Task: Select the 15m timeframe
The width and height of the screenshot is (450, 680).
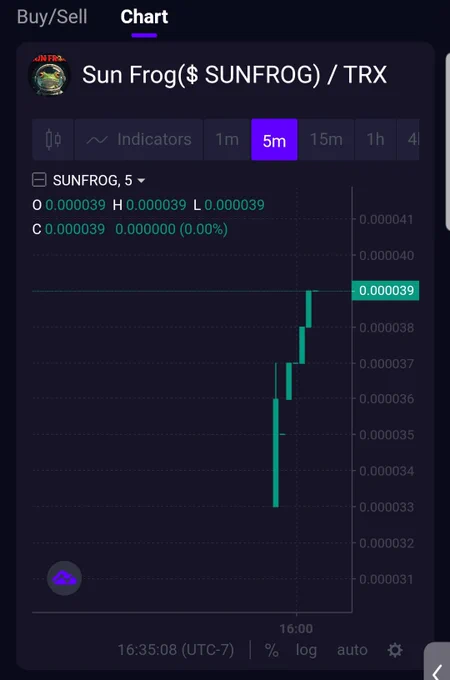Action: 326,140
